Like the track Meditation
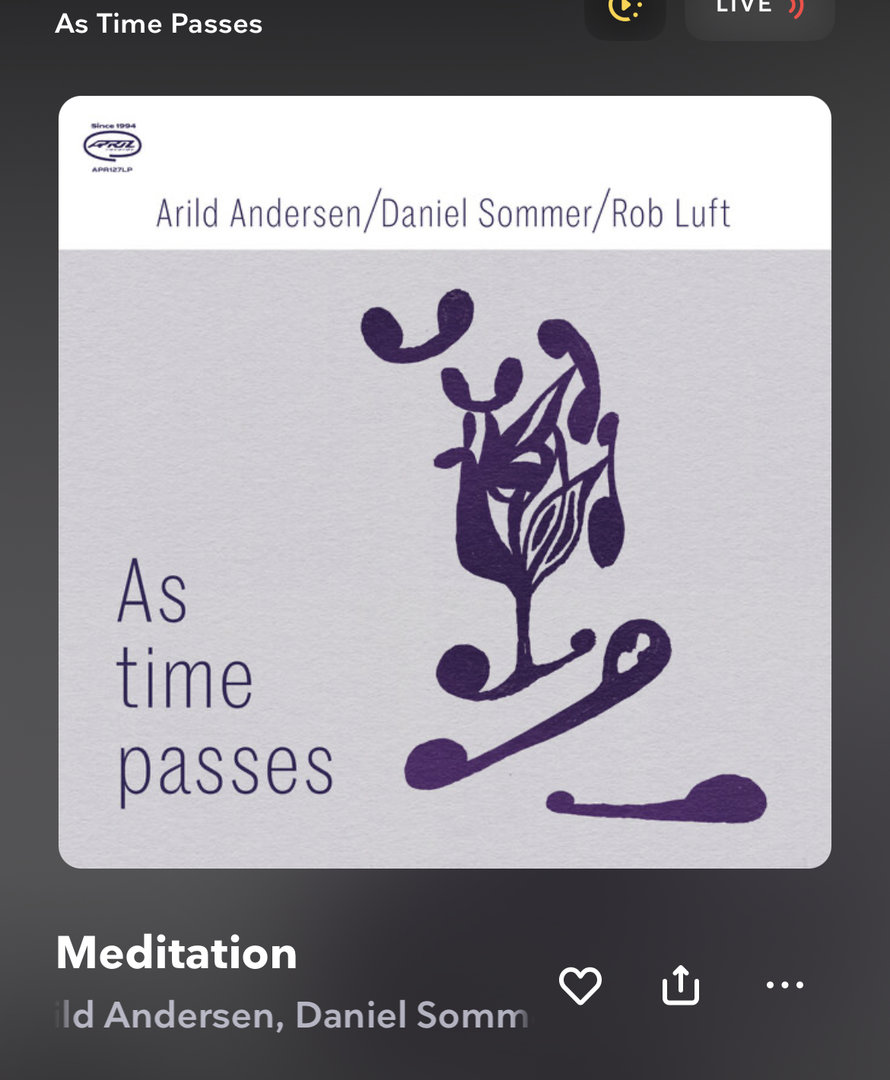This screenshot has width=890, height=1080. coord(580,986)
